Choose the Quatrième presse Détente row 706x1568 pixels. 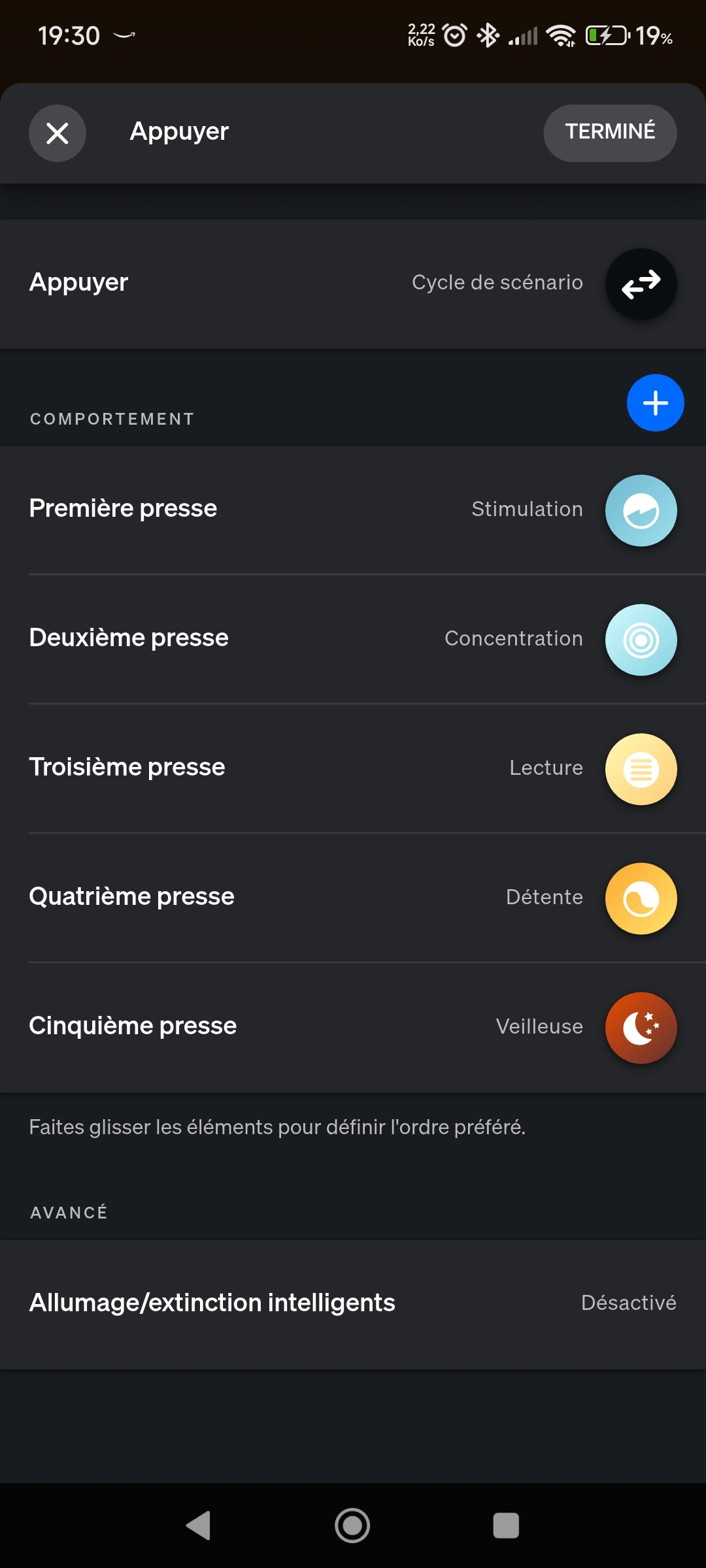pyautogui.click(x=353, y=898)
